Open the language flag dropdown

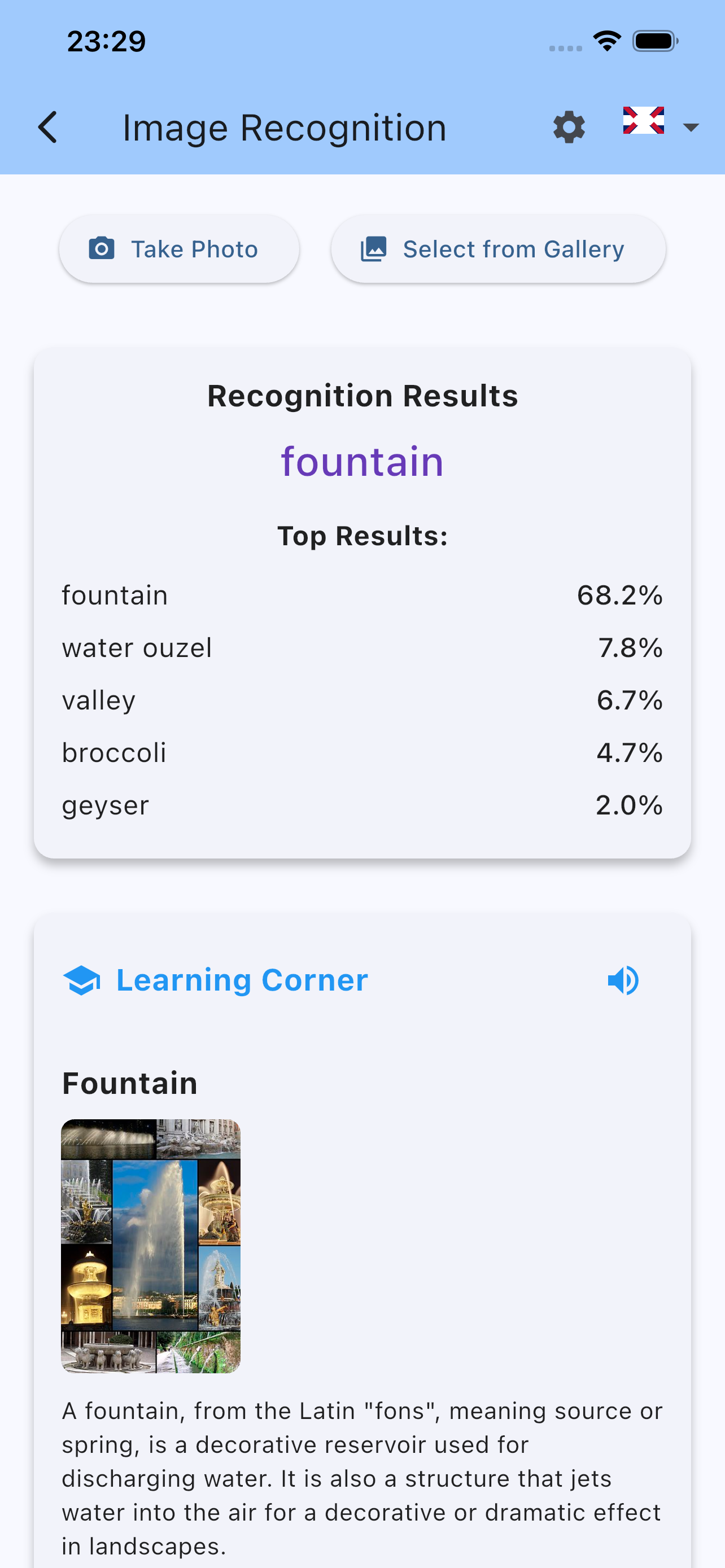point(661,124)
